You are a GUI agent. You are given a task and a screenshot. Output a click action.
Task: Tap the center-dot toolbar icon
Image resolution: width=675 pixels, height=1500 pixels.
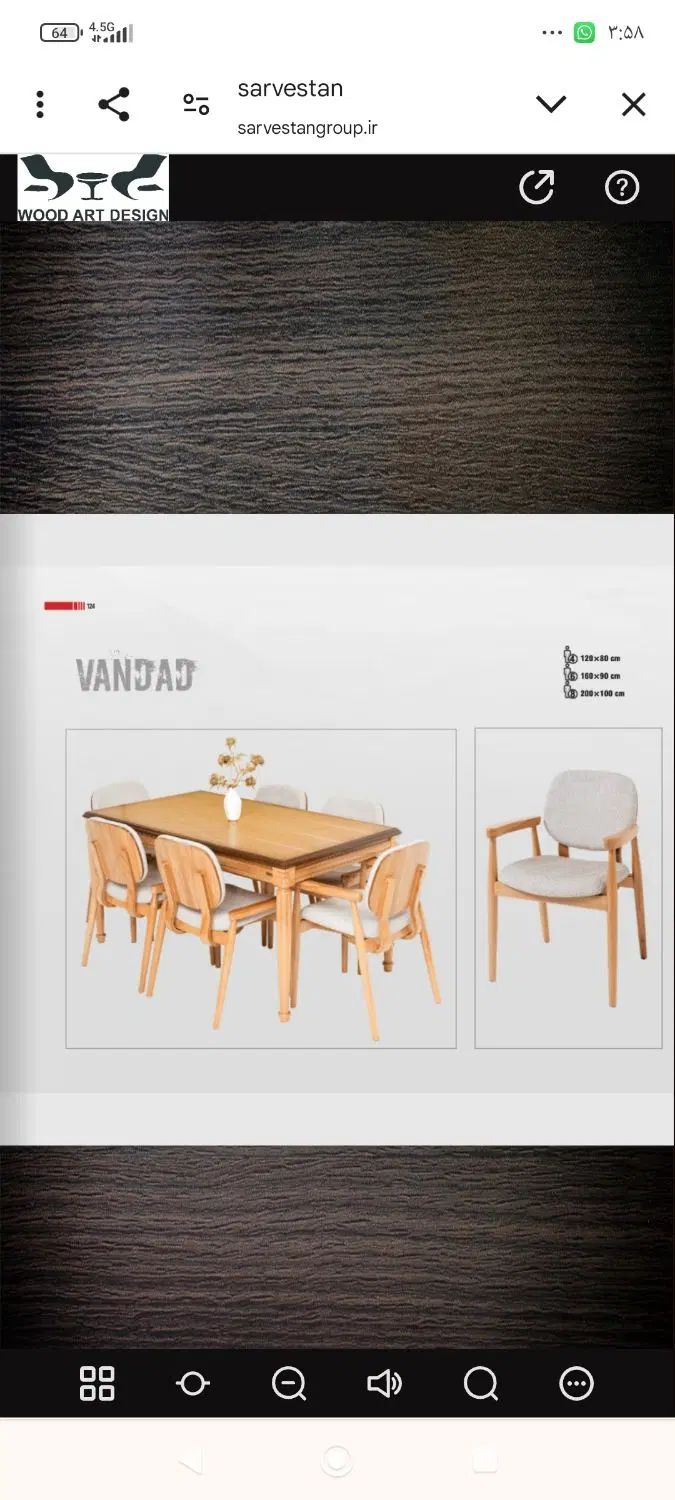pyautogui.click(x=192, y=1383)
